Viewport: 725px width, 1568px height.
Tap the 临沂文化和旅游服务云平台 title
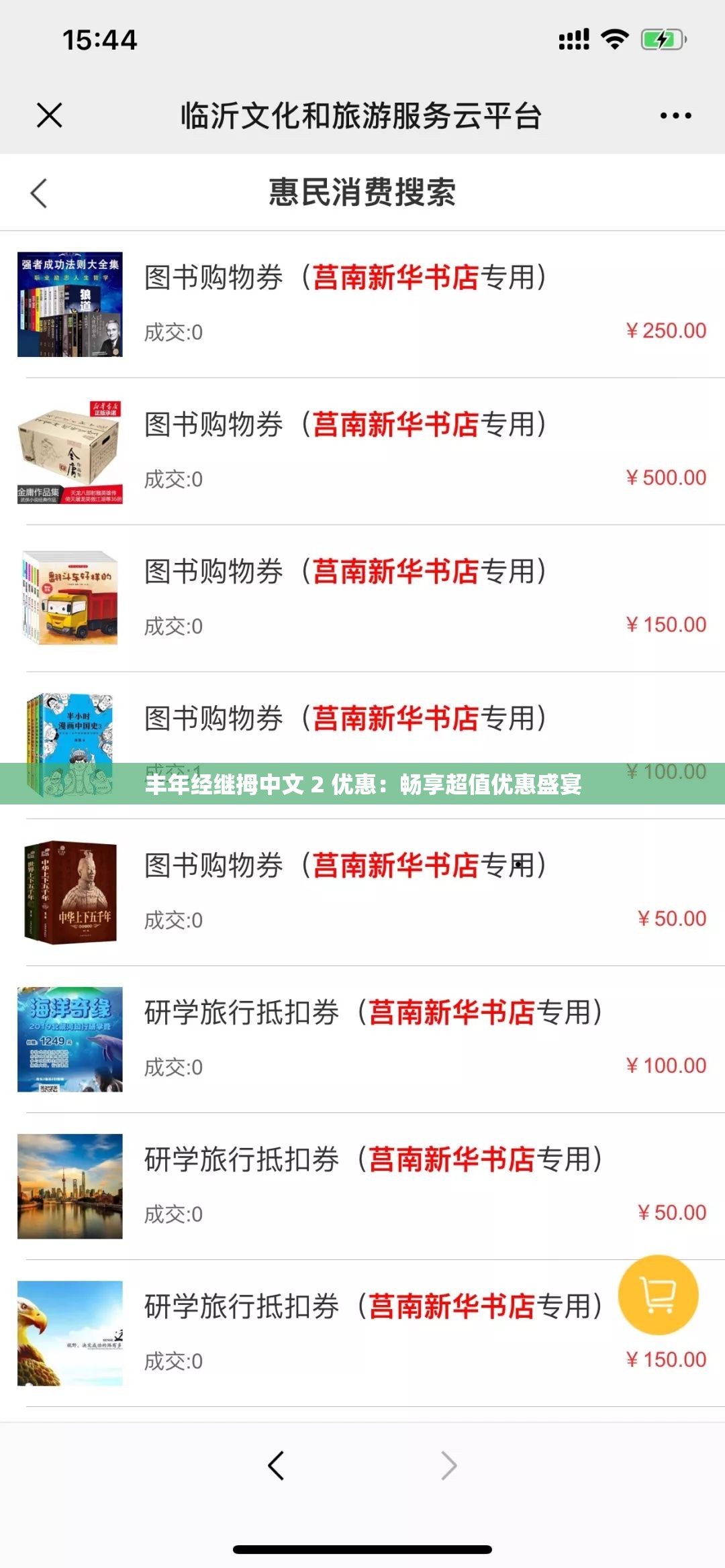click(362, 115)
